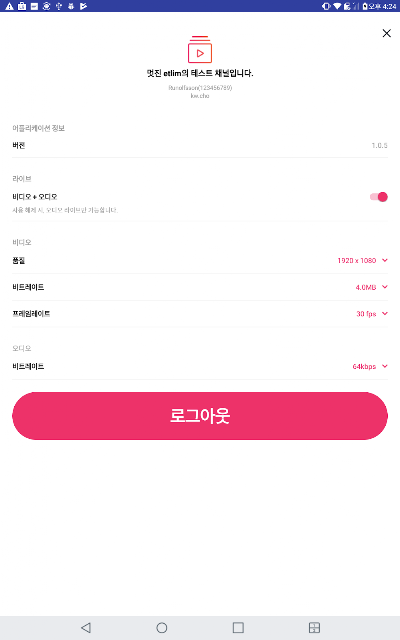The image size is (400, 640).
Task: Open recent apps from navigation bar
Action: [x=238, y=627]
